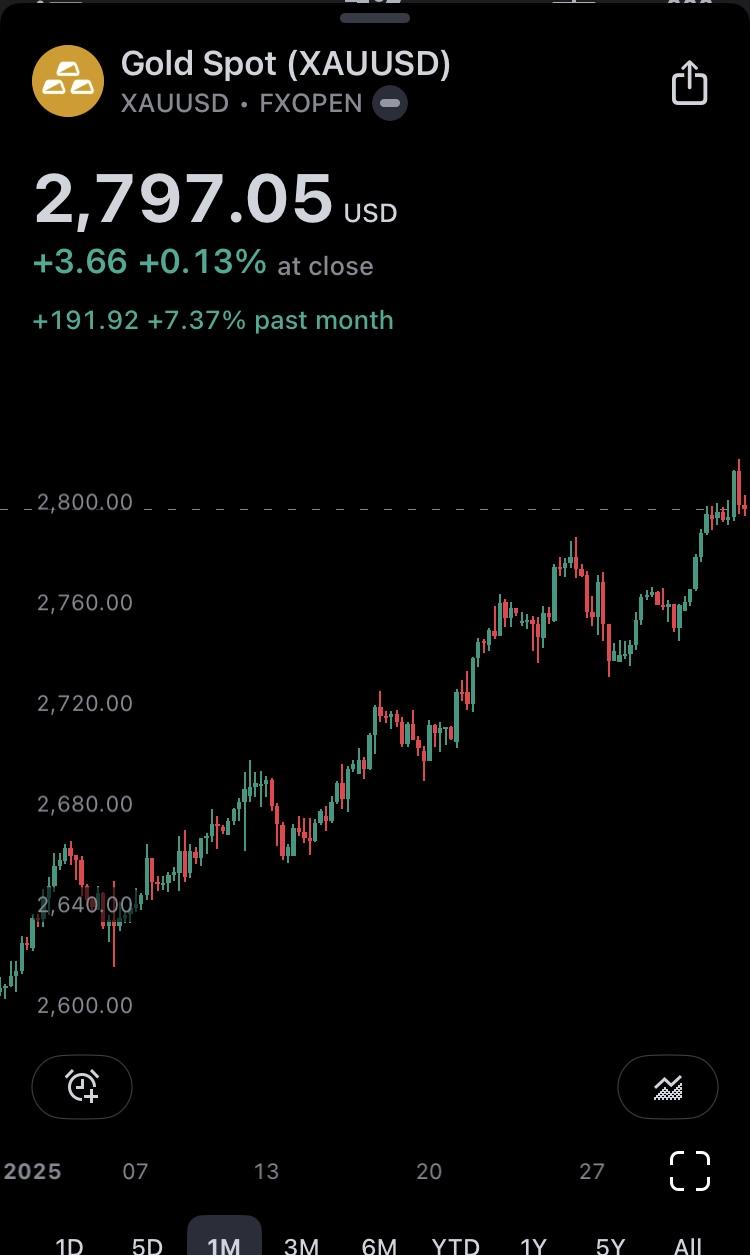750x1255 pixels.
Task: Add a price alert for XAUUSD
Action: (82, 1086)
